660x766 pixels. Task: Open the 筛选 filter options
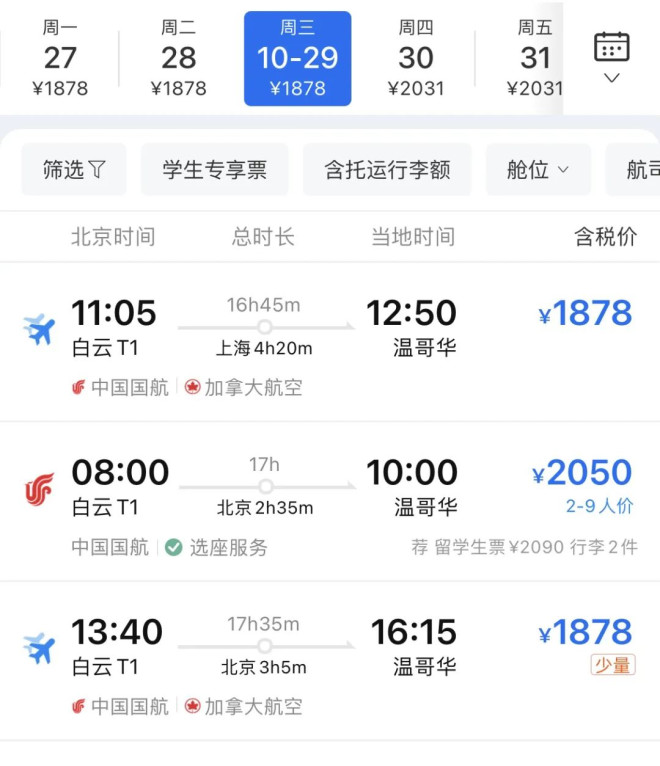pyautogui.click(x=74, y=170)
